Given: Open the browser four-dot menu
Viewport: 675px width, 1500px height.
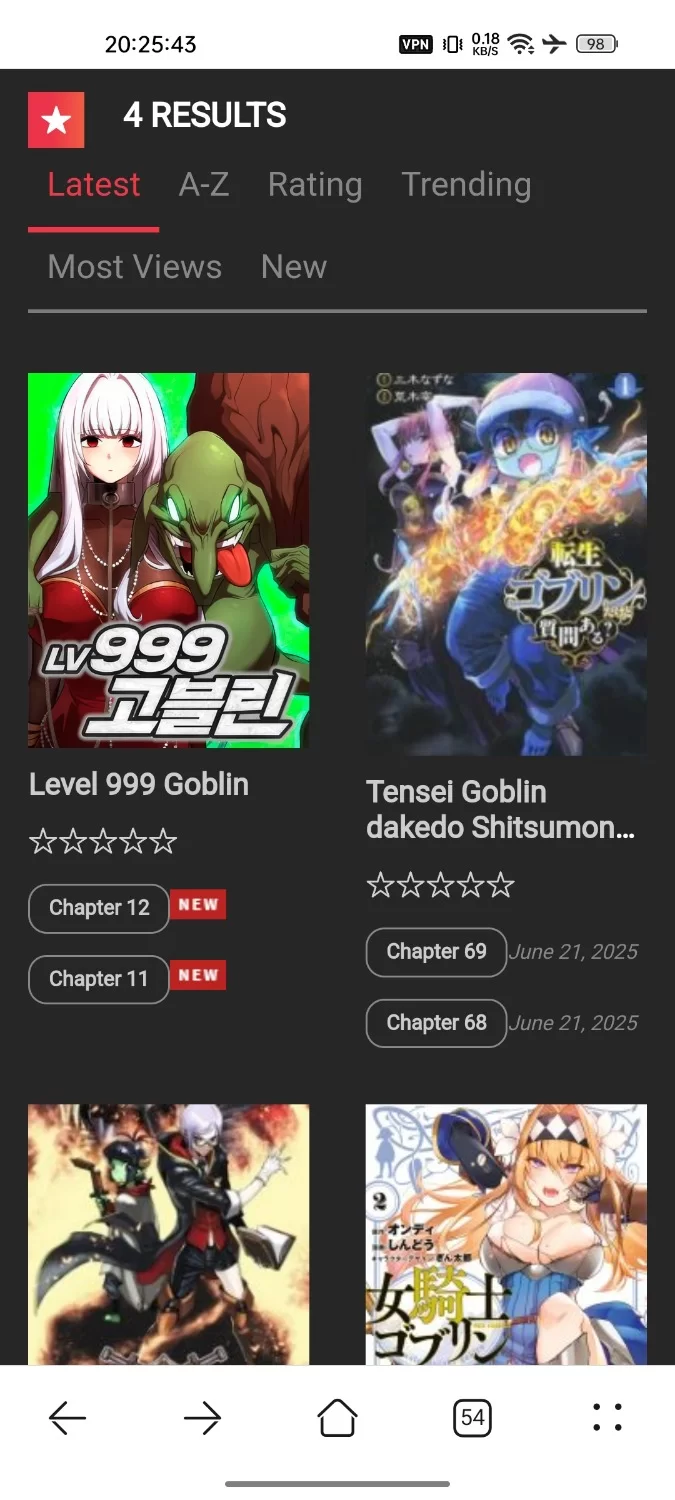Looking at the screenshot, I should [x=607, y=1417].
